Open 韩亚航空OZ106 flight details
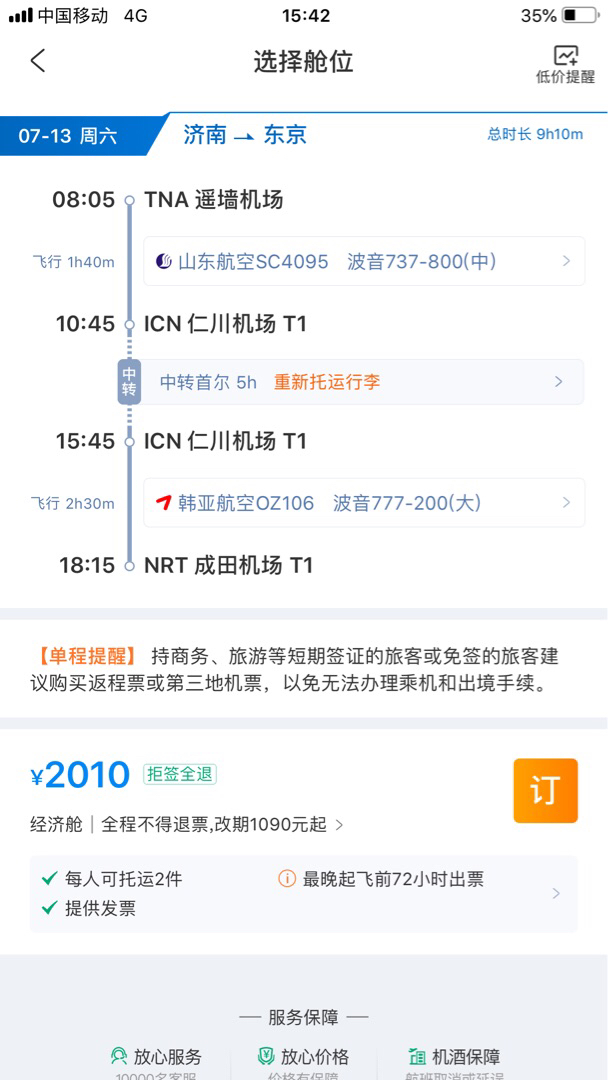 coord(364,503)
